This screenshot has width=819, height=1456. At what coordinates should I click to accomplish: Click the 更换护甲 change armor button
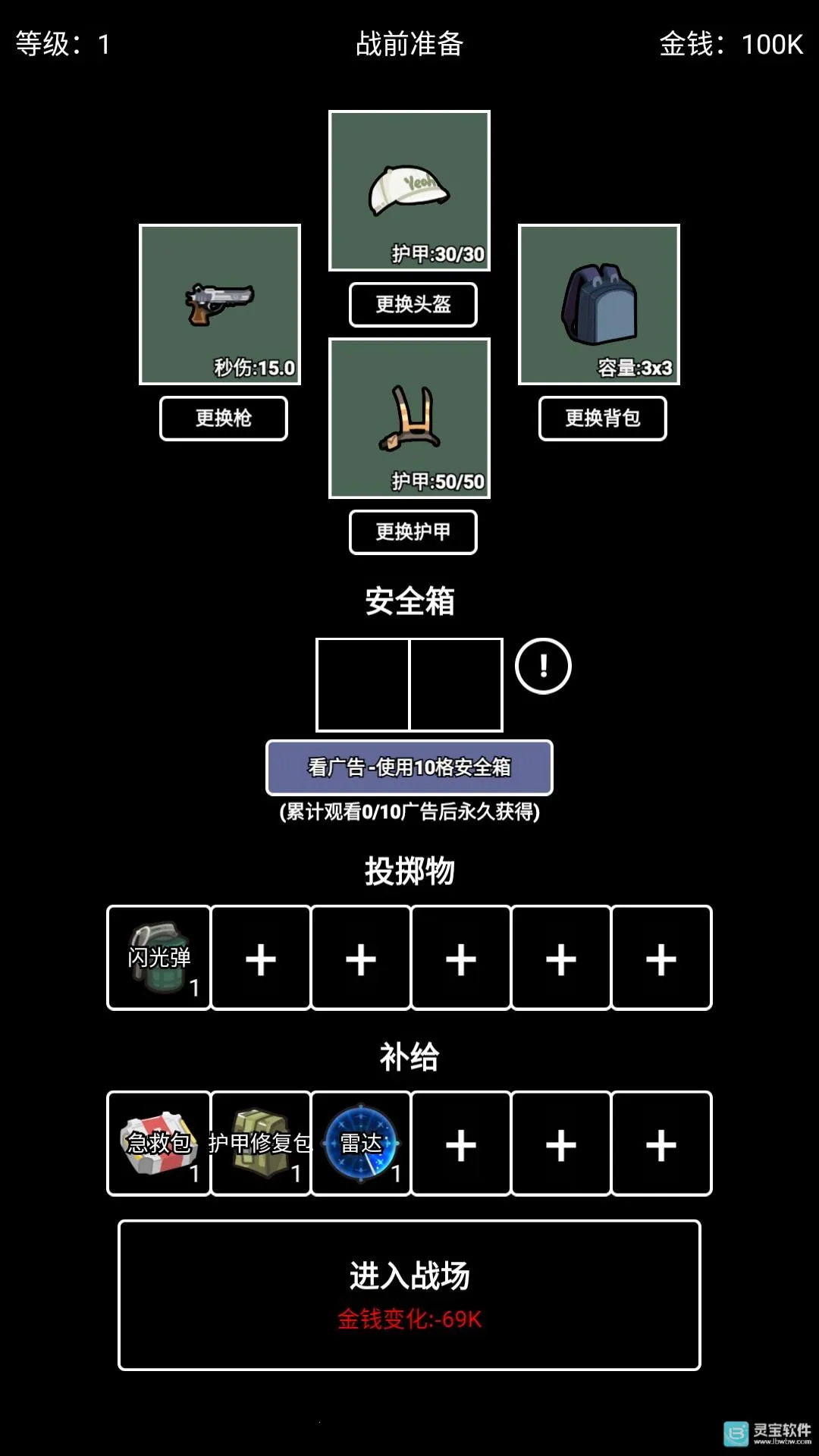(x=412, y=532)
